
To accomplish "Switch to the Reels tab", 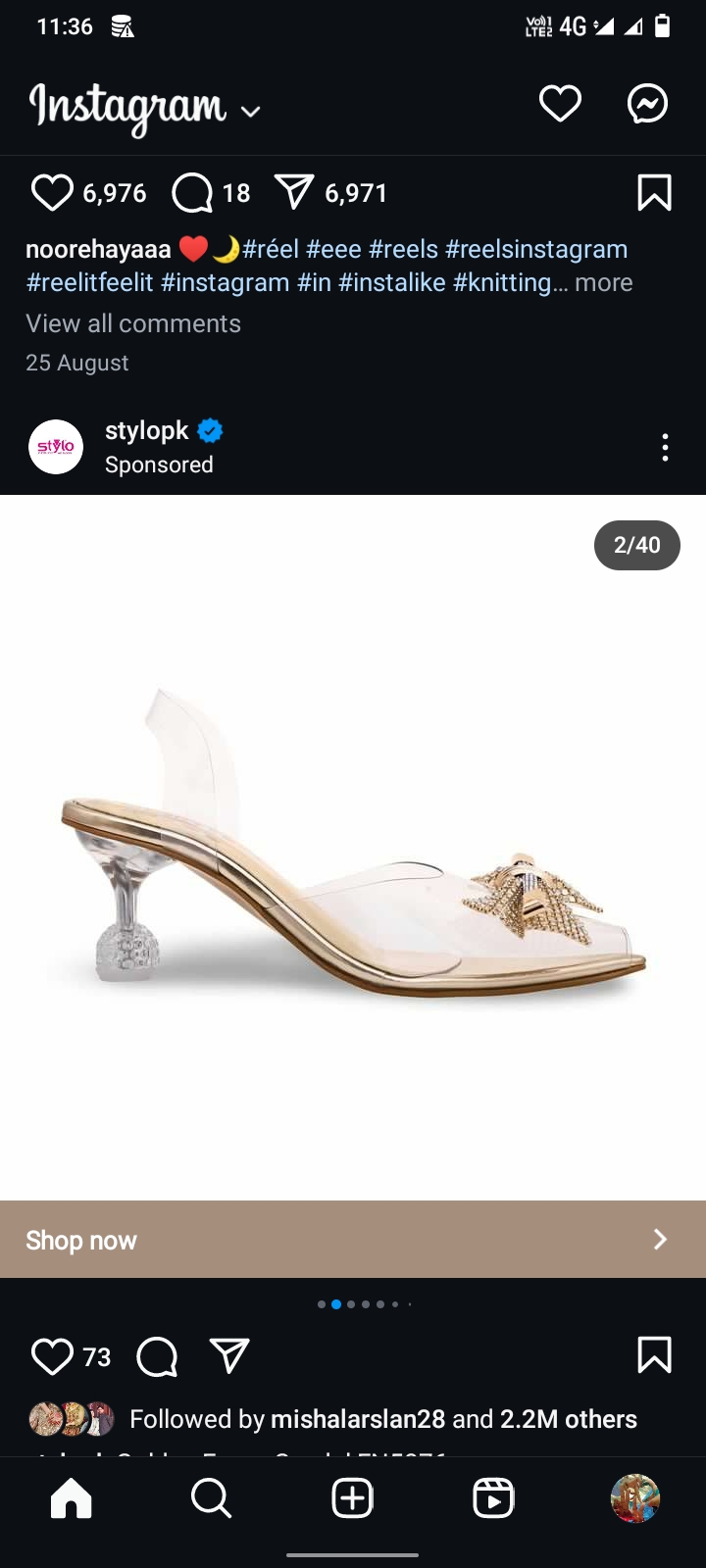I will click(x=493, y=1498).
